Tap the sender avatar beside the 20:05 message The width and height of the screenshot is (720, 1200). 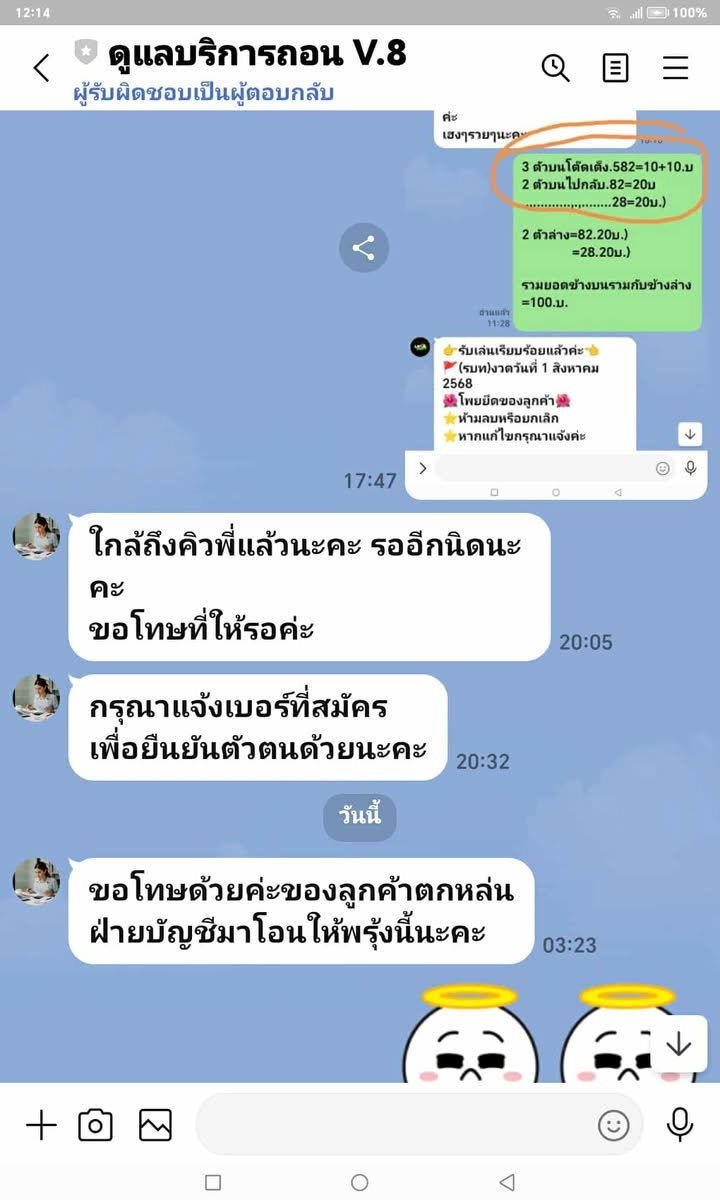click(36, 535)
